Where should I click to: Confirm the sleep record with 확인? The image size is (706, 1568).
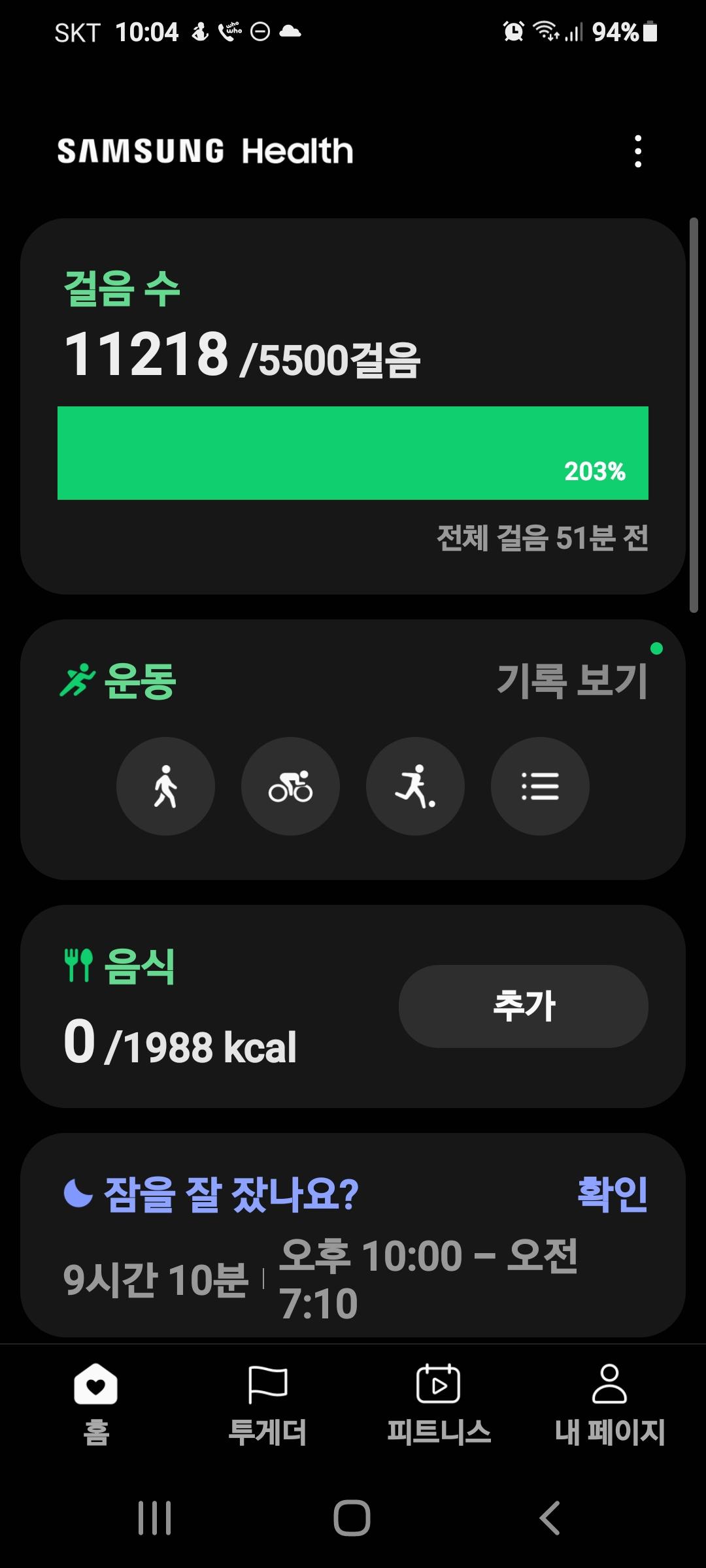612,1194
